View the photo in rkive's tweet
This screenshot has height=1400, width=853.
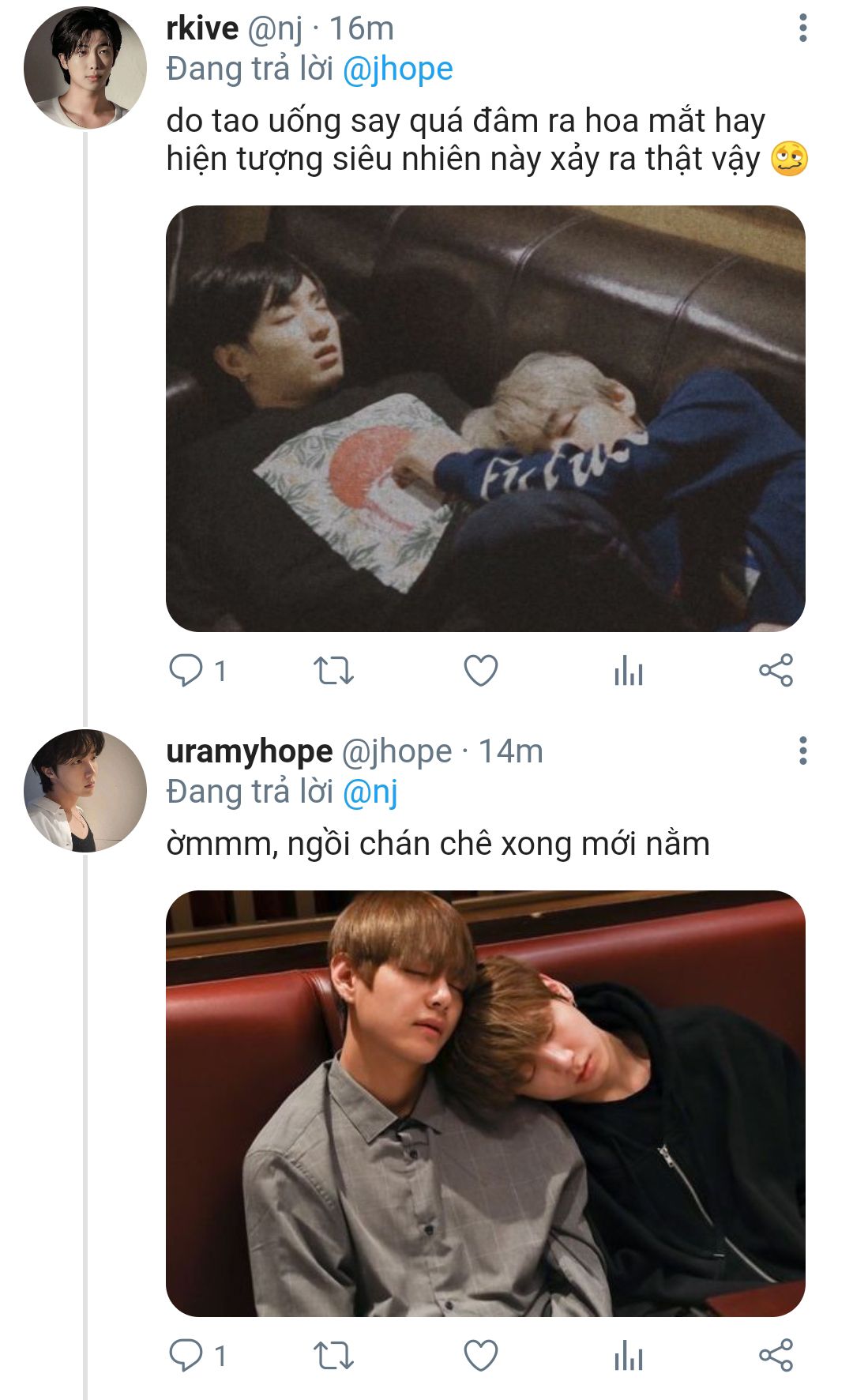point(485,418)
